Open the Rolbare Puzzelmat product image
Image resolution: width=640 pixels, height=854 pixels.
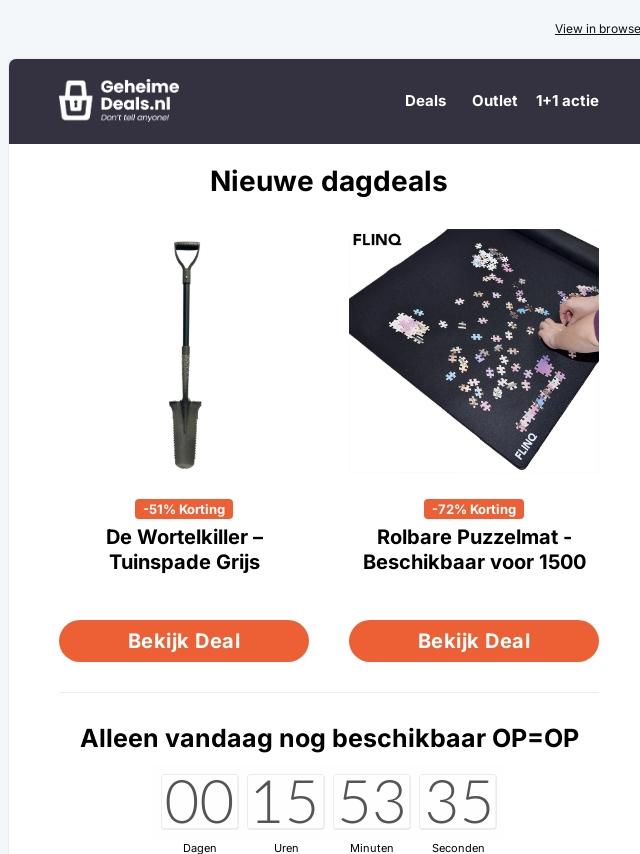pos(474,350)
